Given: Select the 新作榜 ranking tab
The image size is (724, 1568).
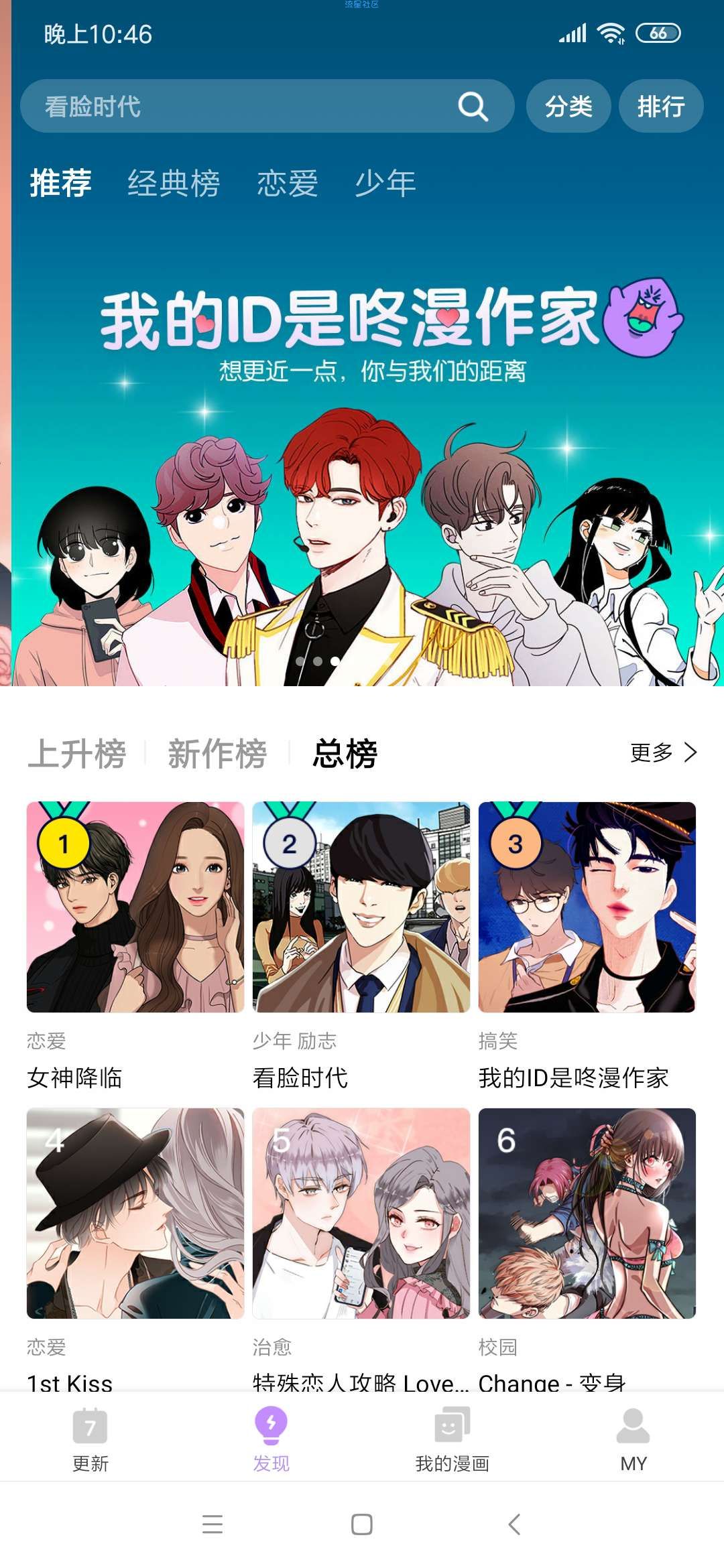Looking at the screenshot, I should 217,753.
